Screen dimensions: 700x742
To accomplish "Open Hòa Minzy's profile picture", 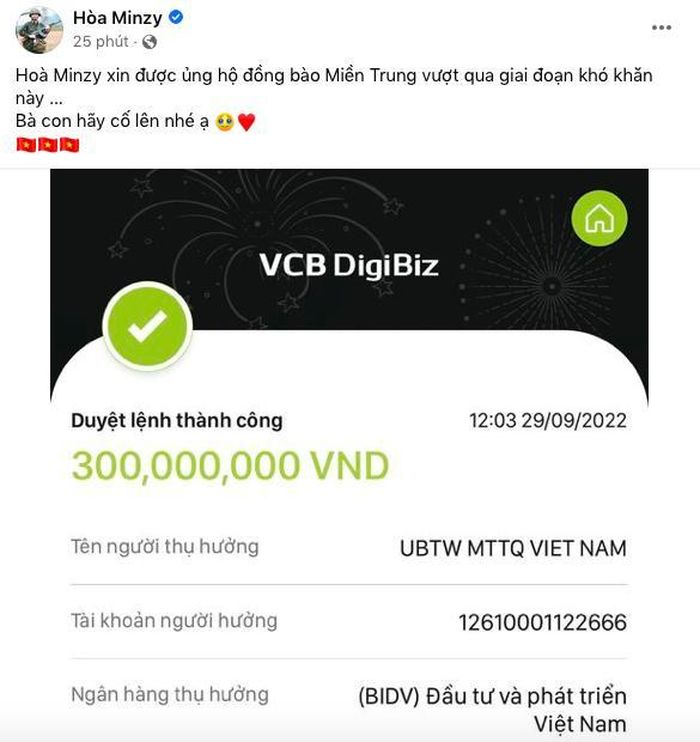I will coord(40,29).
